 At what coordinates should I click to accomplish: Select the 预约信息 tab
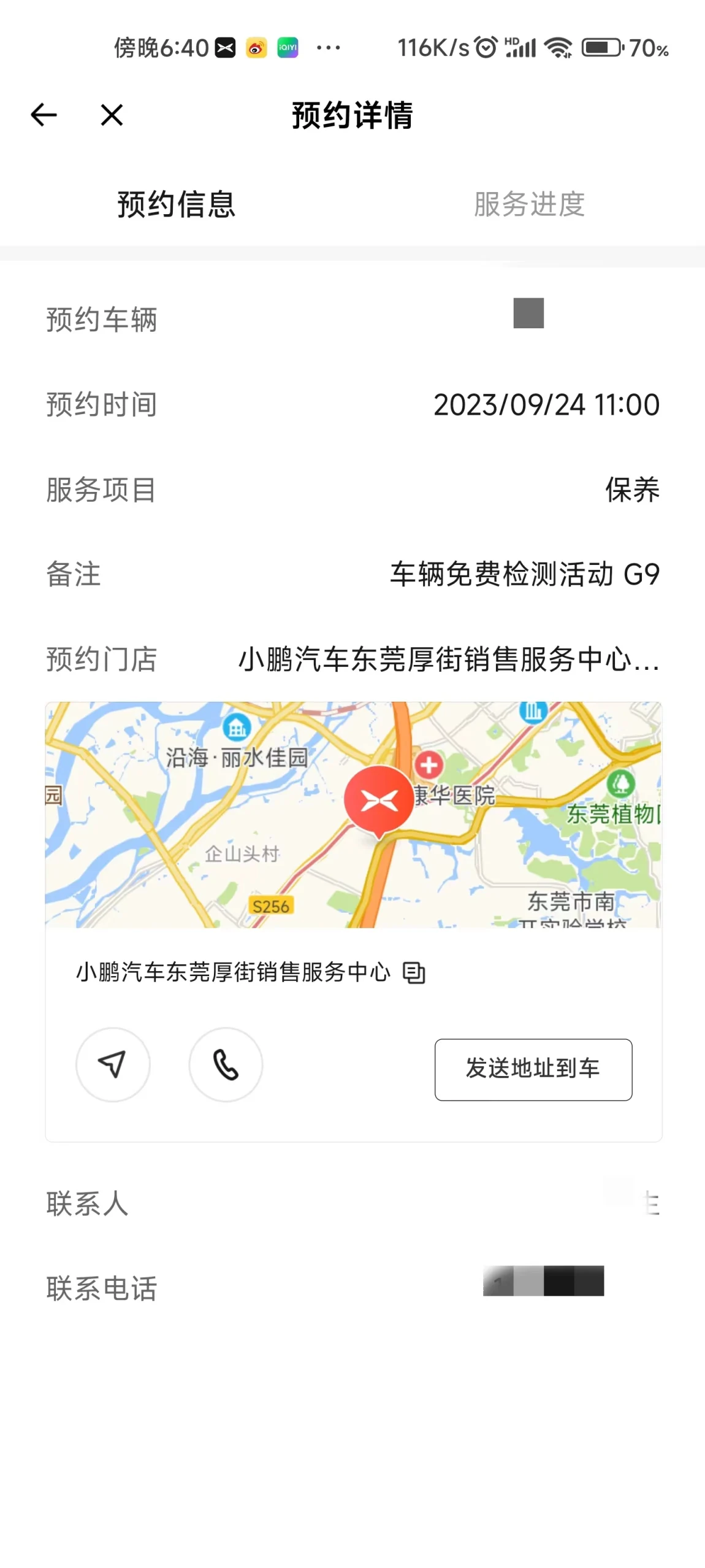(177, 204)
